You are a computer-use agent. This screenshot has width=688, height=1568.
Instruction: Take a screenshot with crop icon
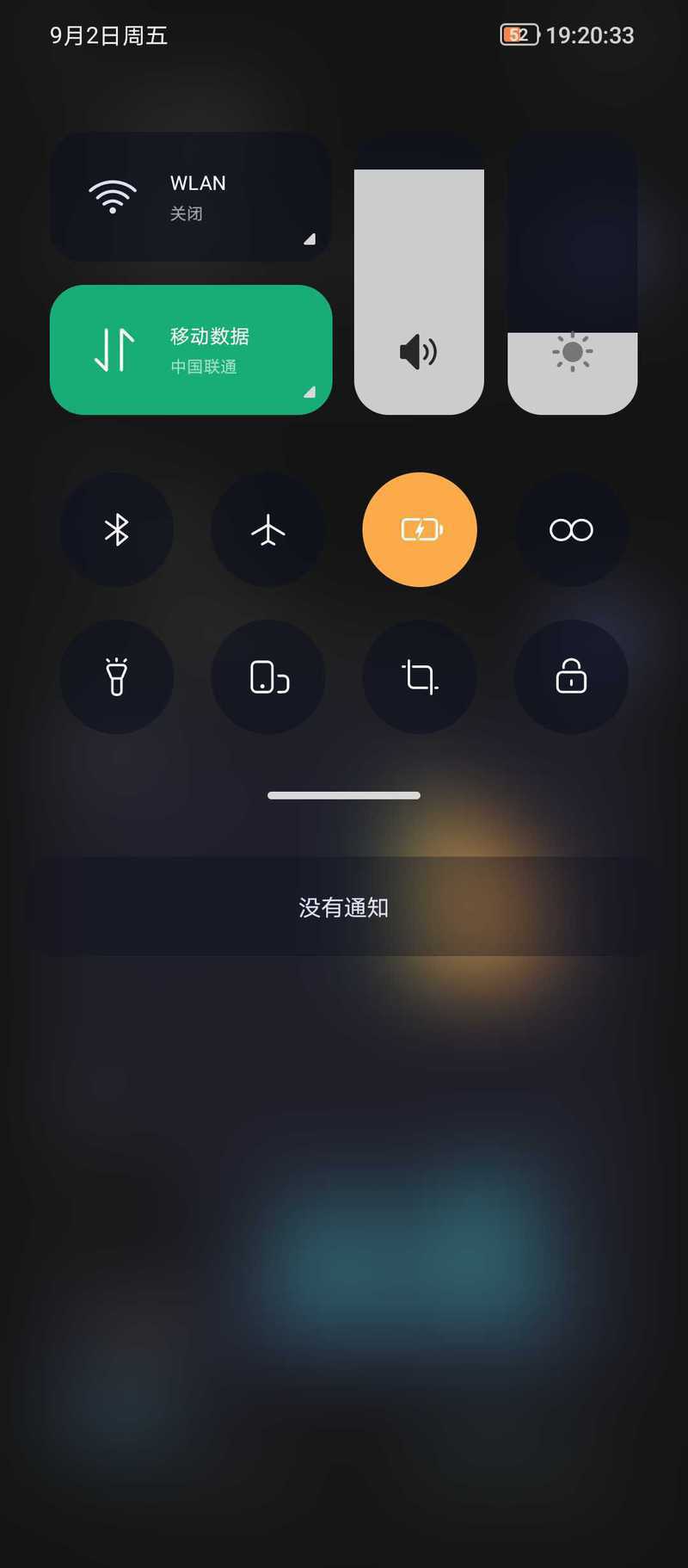(420, 676)
